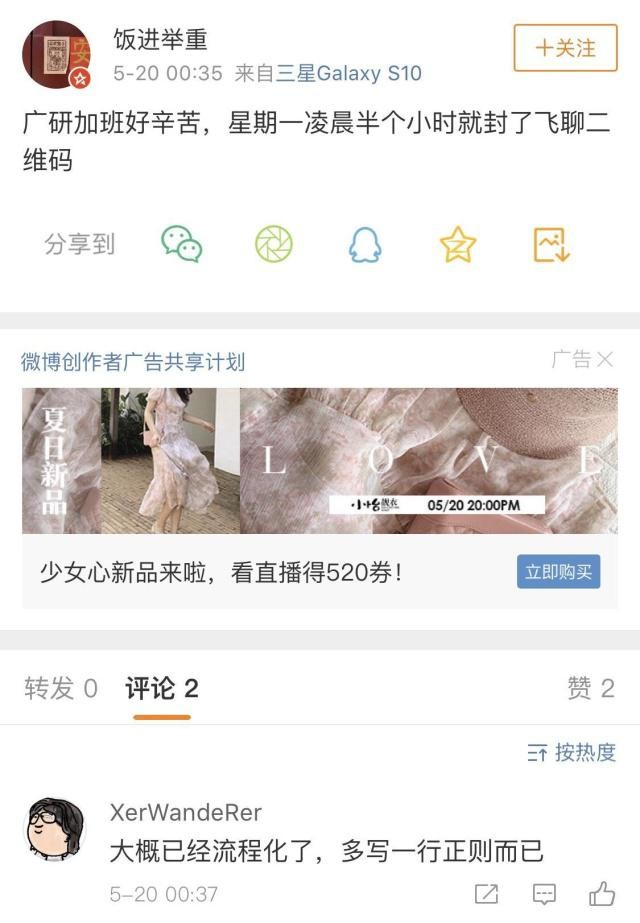Share post to WeChat Moments

pyautogui.click(x=274, y=244)
